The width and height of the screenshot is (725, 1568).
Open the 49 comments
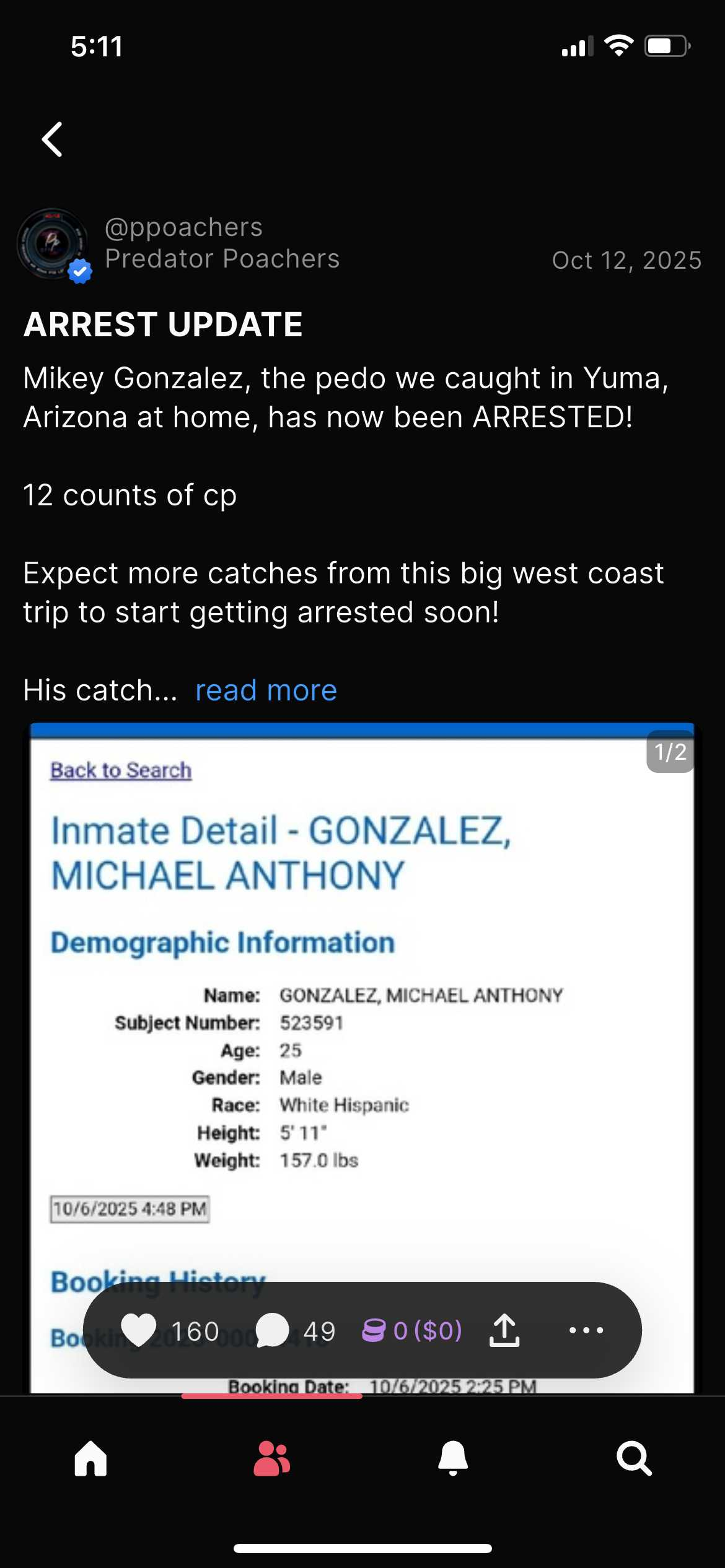[x=273, y=1330]
